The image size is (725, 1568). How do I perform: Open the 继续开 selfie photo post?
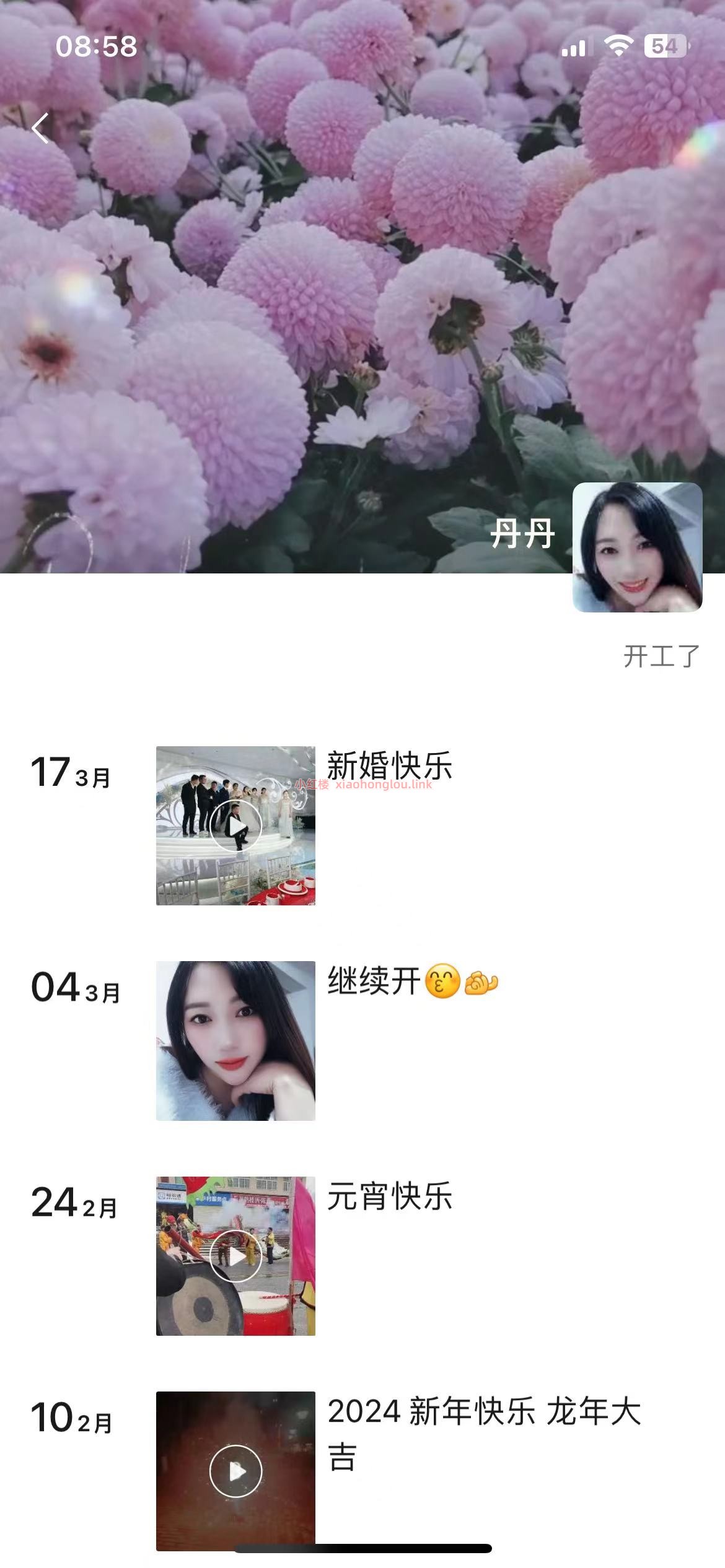pos(235,1040)
